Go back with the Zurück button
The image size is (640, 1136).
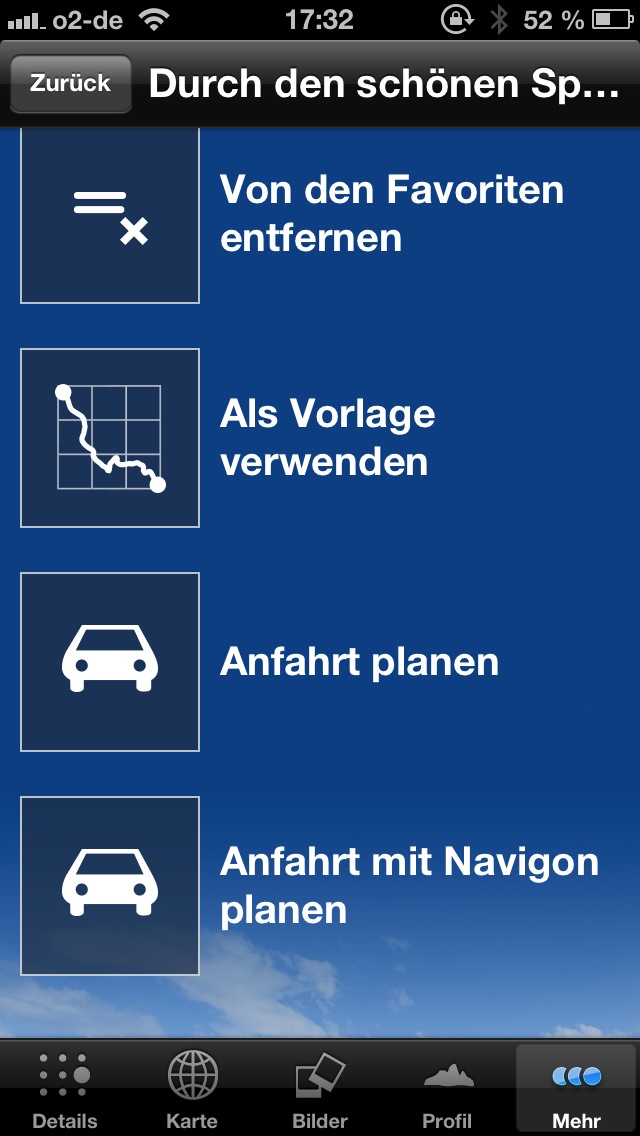tap(70, 84)
